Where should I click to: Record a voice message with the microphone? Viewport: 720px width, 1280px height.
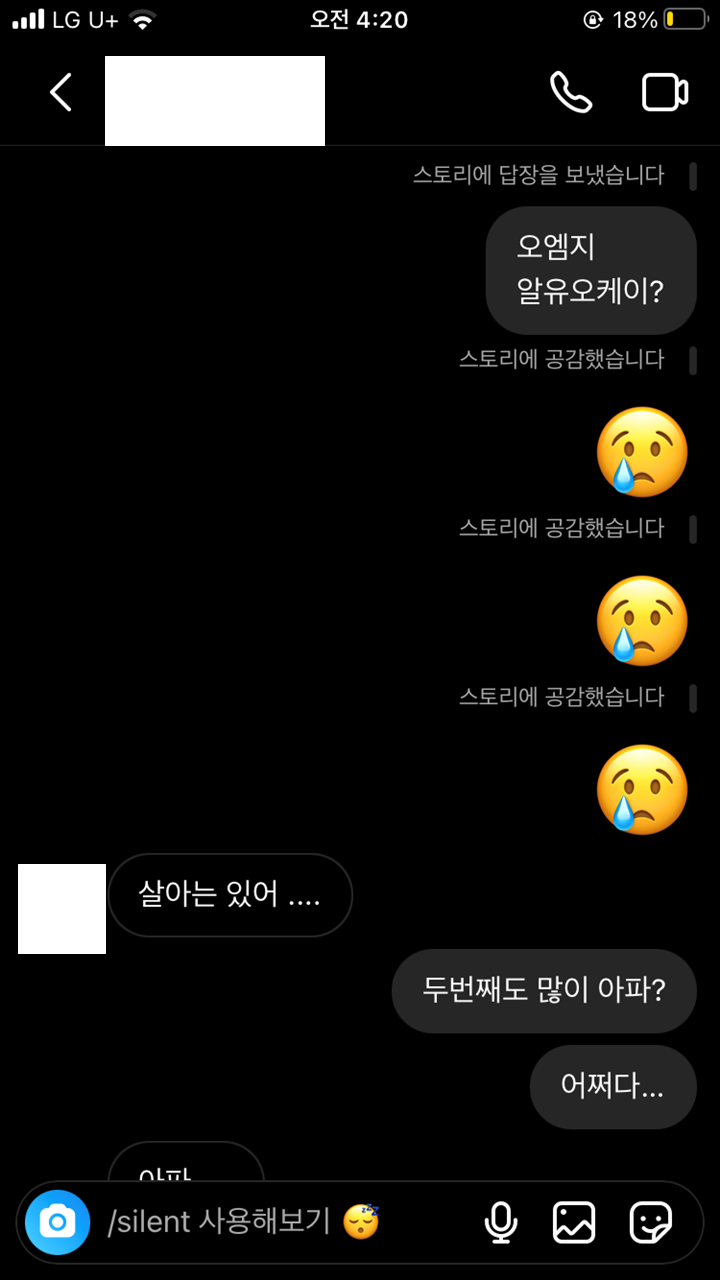501,1221
